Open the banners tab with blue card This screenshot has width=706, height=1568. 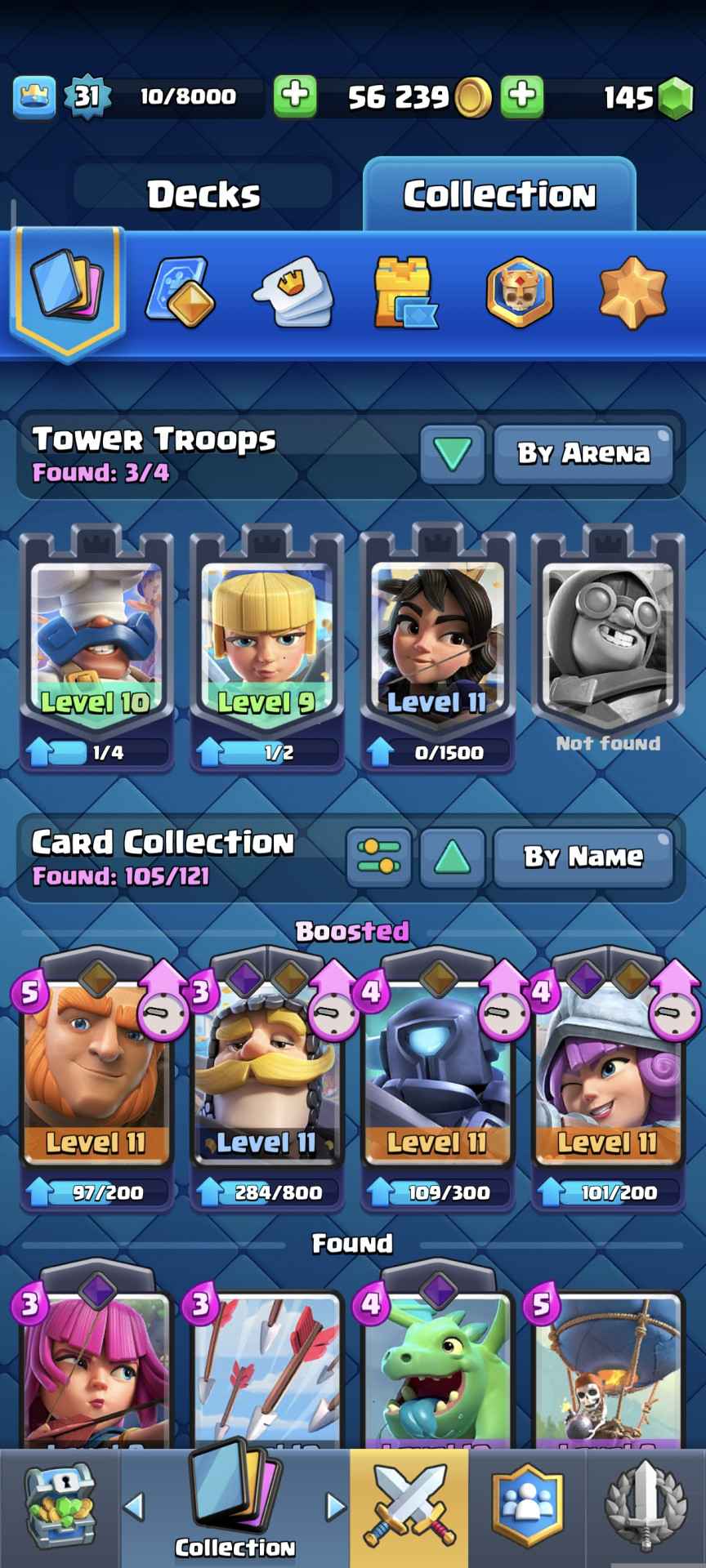pos(180,292)
